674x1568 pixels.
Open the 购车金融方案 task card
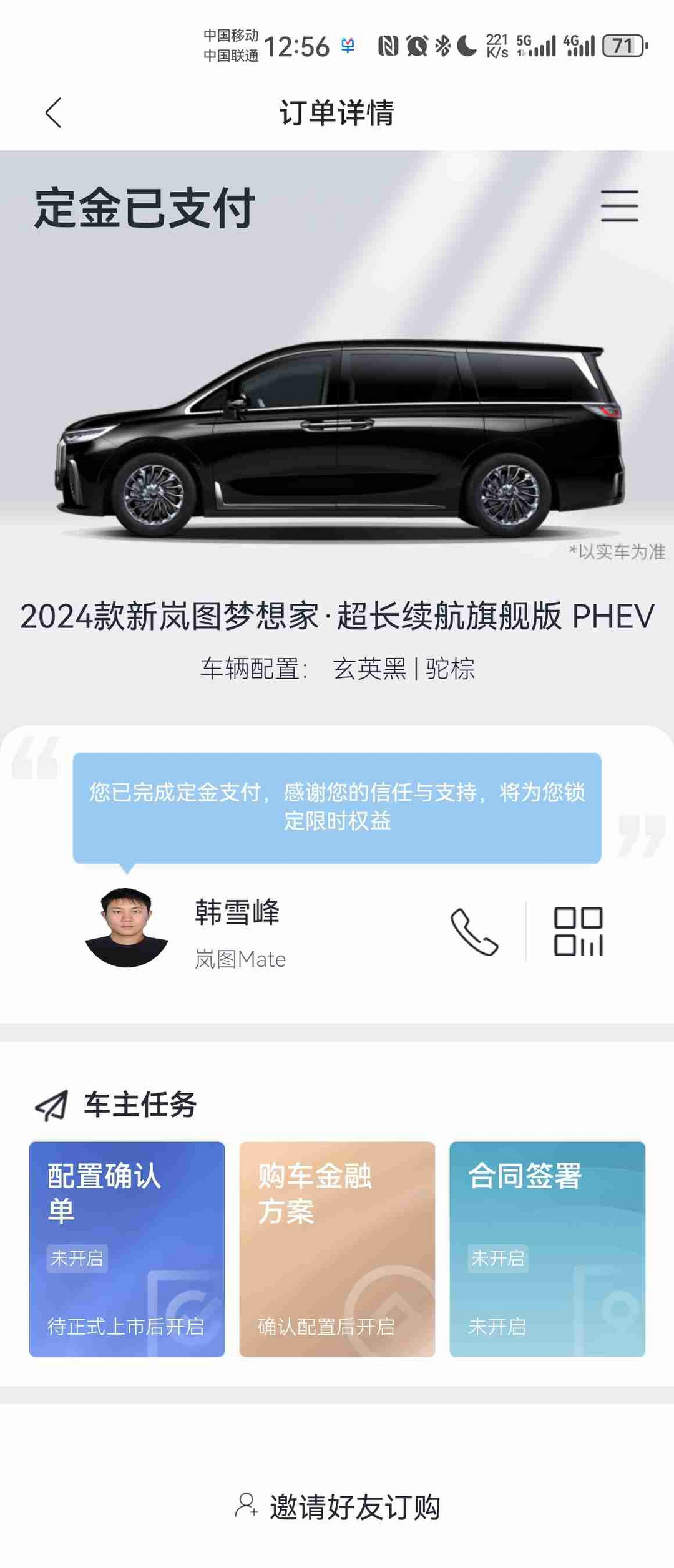tap(337, 1249)
